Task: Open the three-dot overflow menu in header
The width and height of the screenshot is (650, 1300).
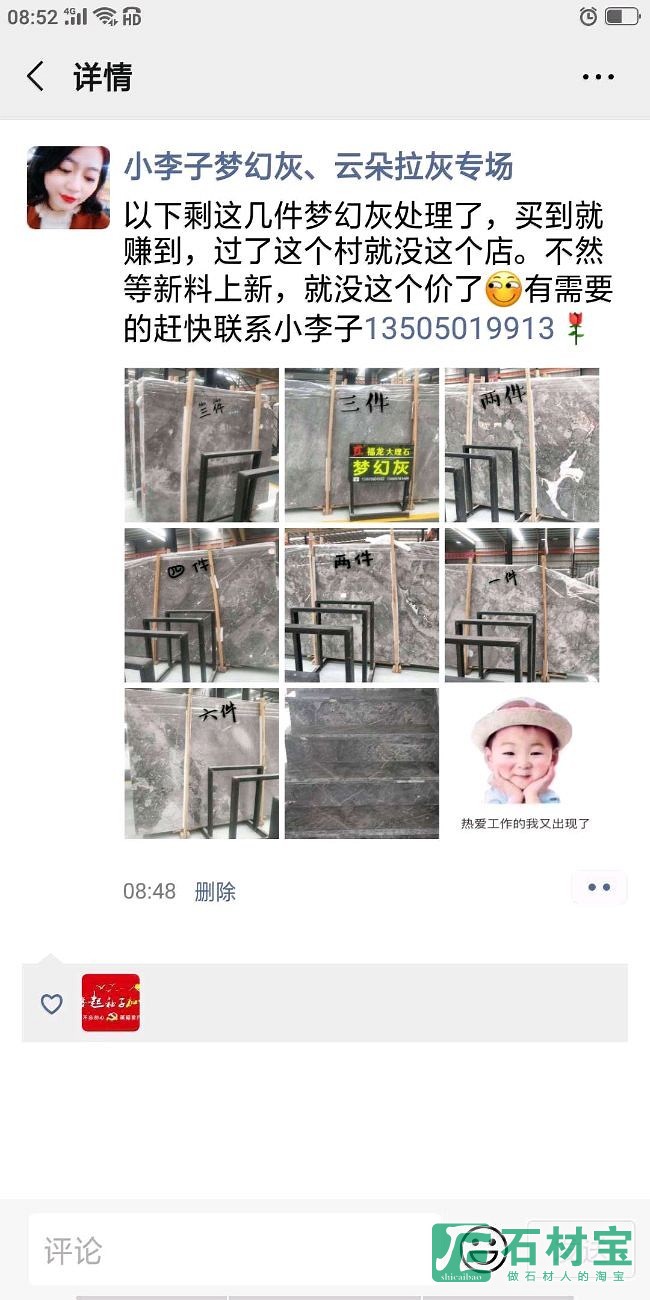Action: pos(598,77)
